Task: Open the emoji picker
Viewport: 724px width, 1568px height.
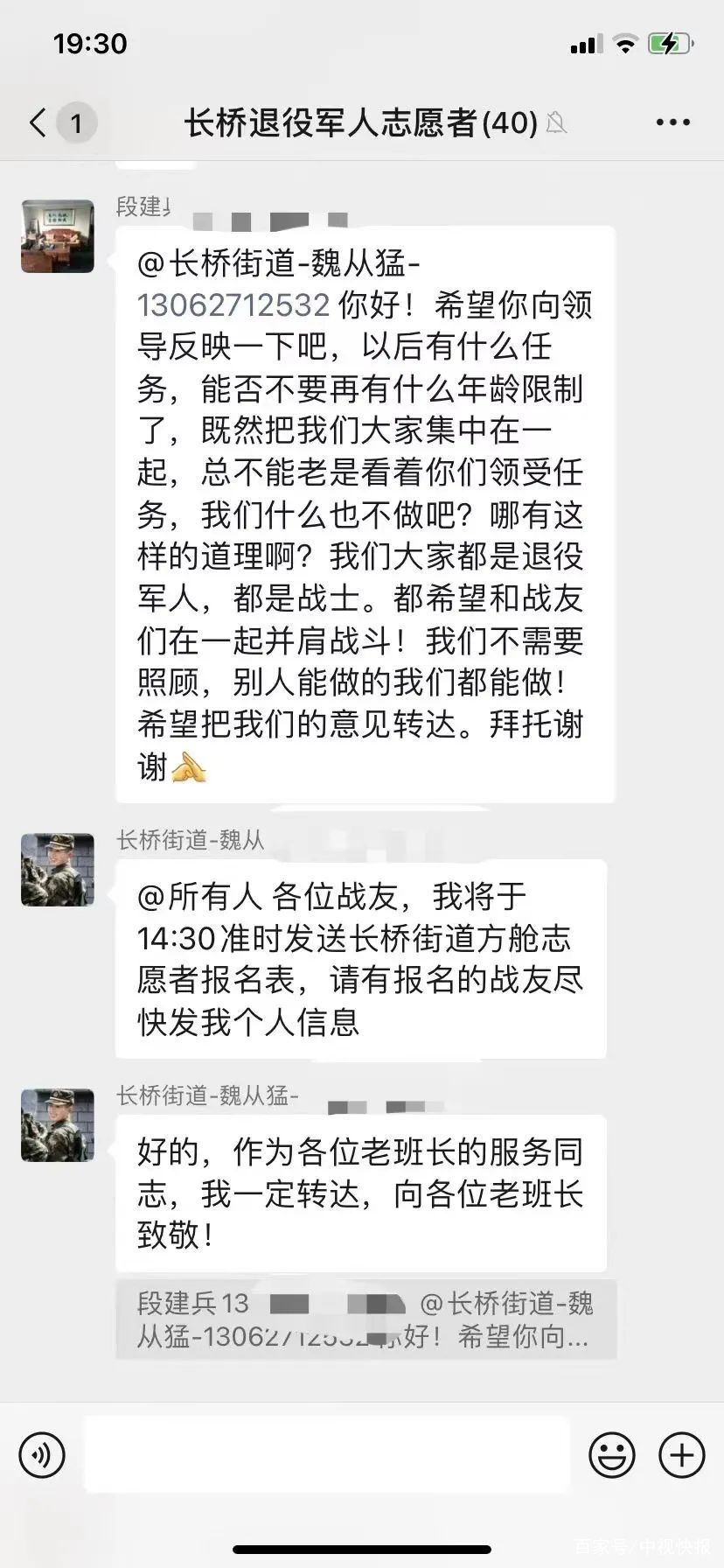Action: (611, 1456)
